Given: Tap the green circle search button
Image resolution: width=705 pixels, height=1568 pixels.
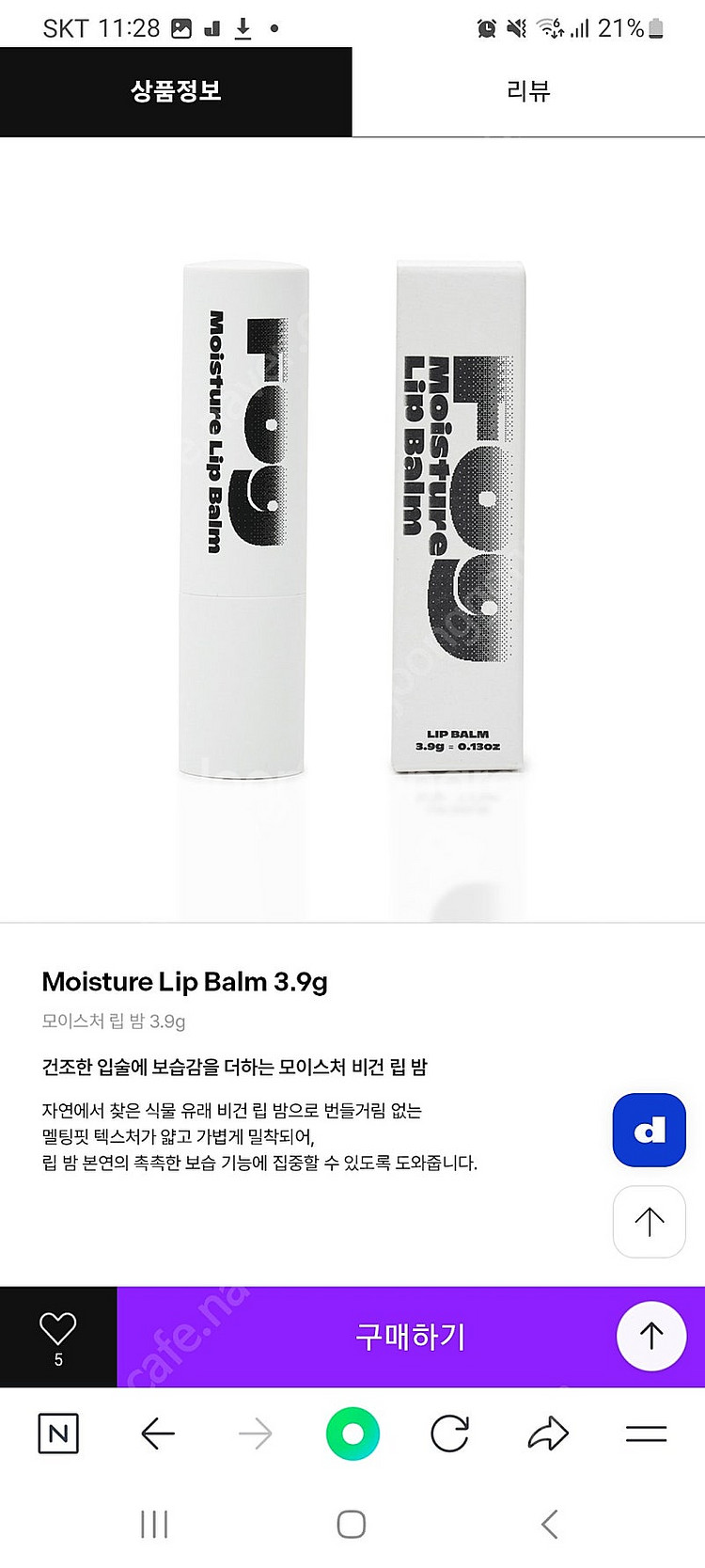Looking at the screenshot, I should pos(352,1434).
